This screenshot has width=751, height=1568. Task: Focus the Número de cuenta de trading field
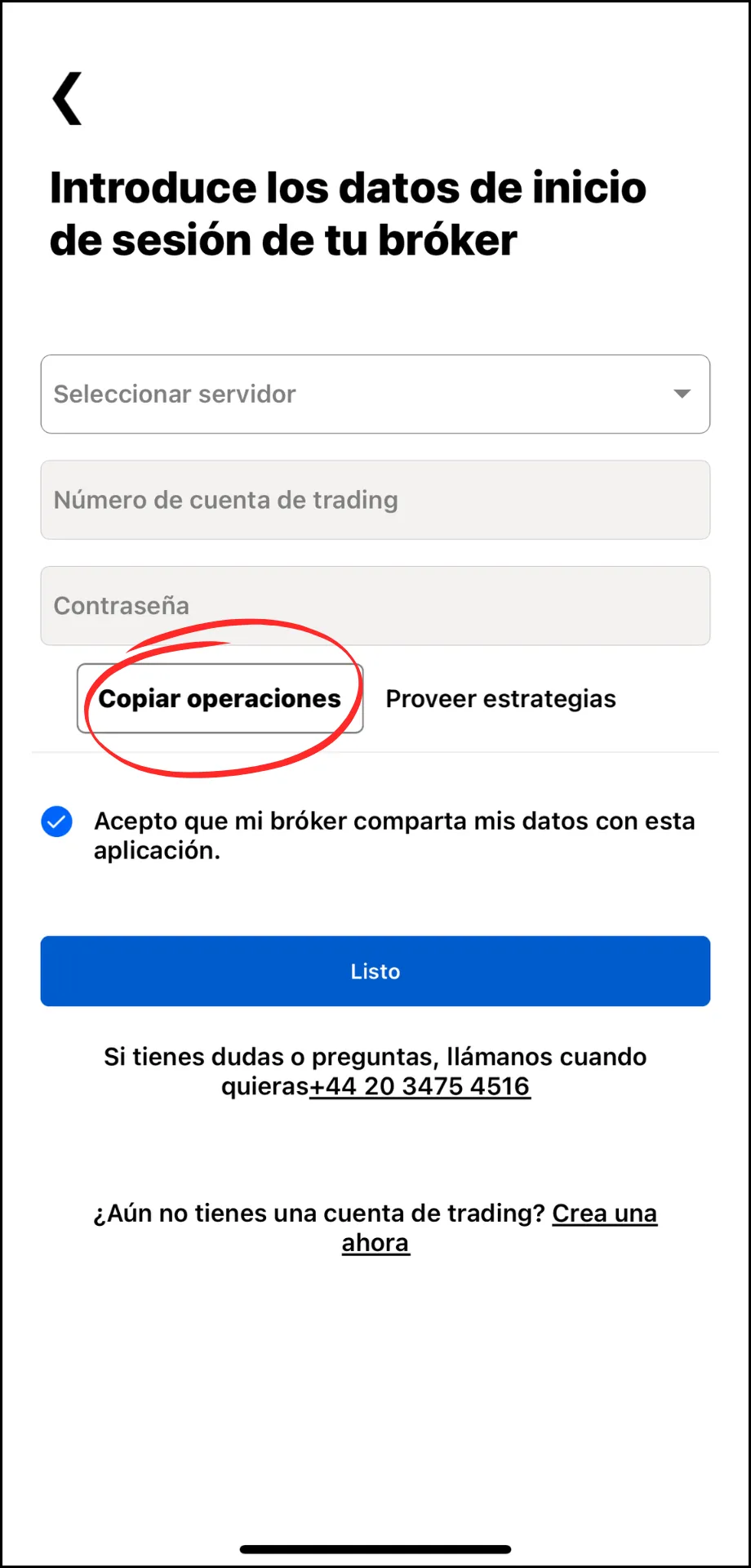click(375, 500)
